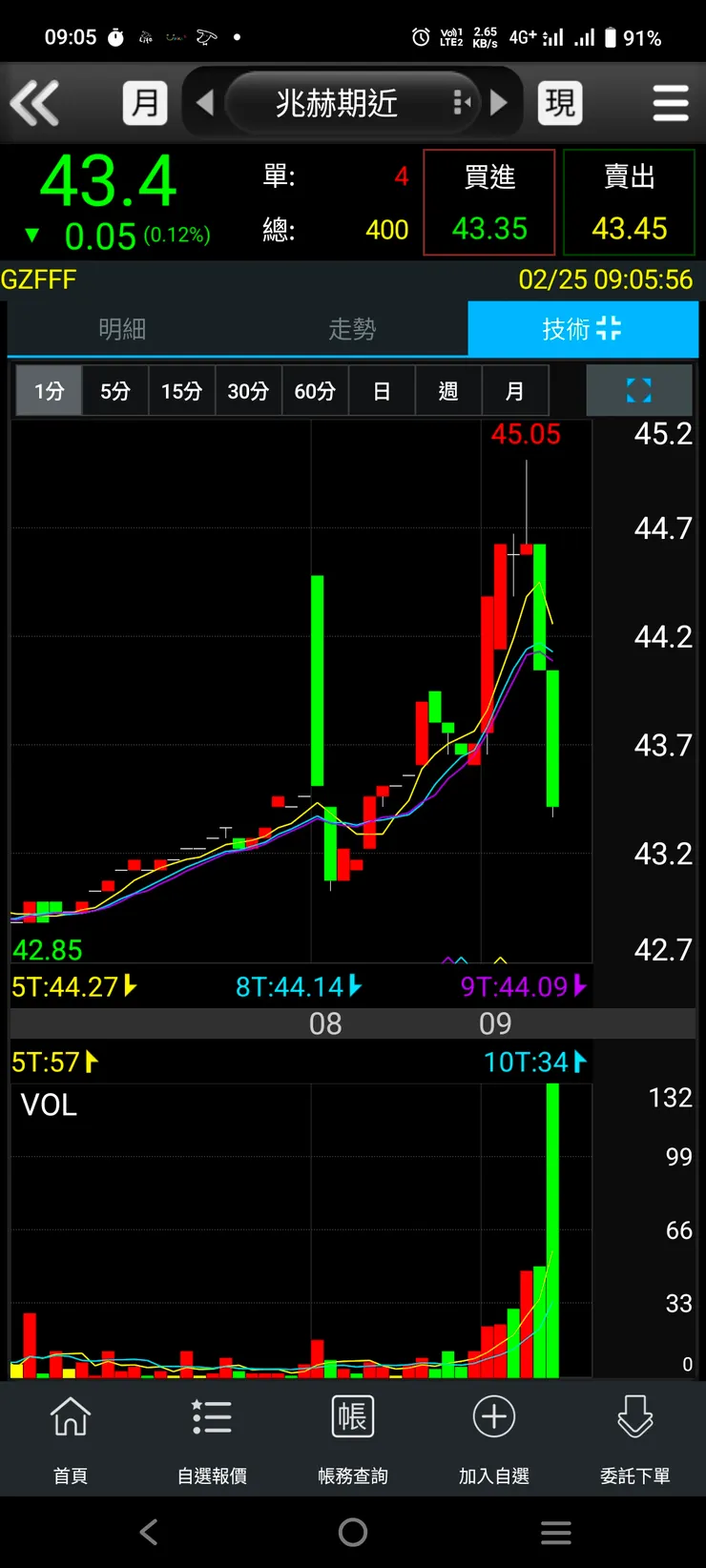The width and height of the screenshot is (706, 1568).
Task: Switch to the next instrument with right arrow
Action: click(499, 103)
